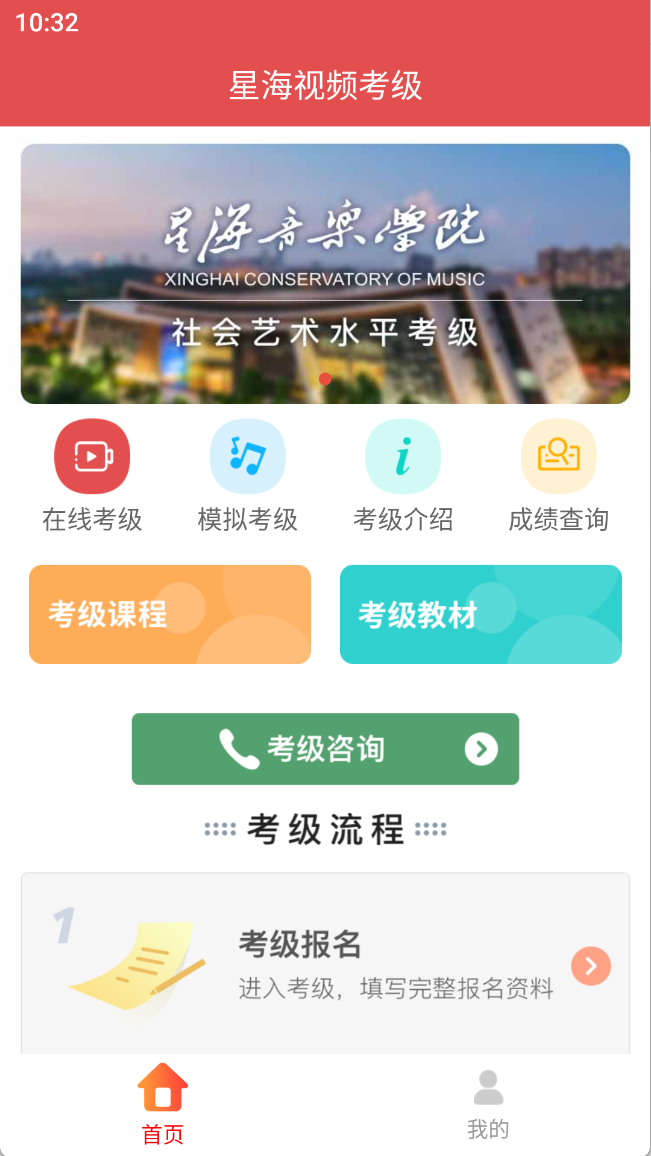Open the 考级教材 card
Viewport: 651px width, 1156px height.
(481, 614)
